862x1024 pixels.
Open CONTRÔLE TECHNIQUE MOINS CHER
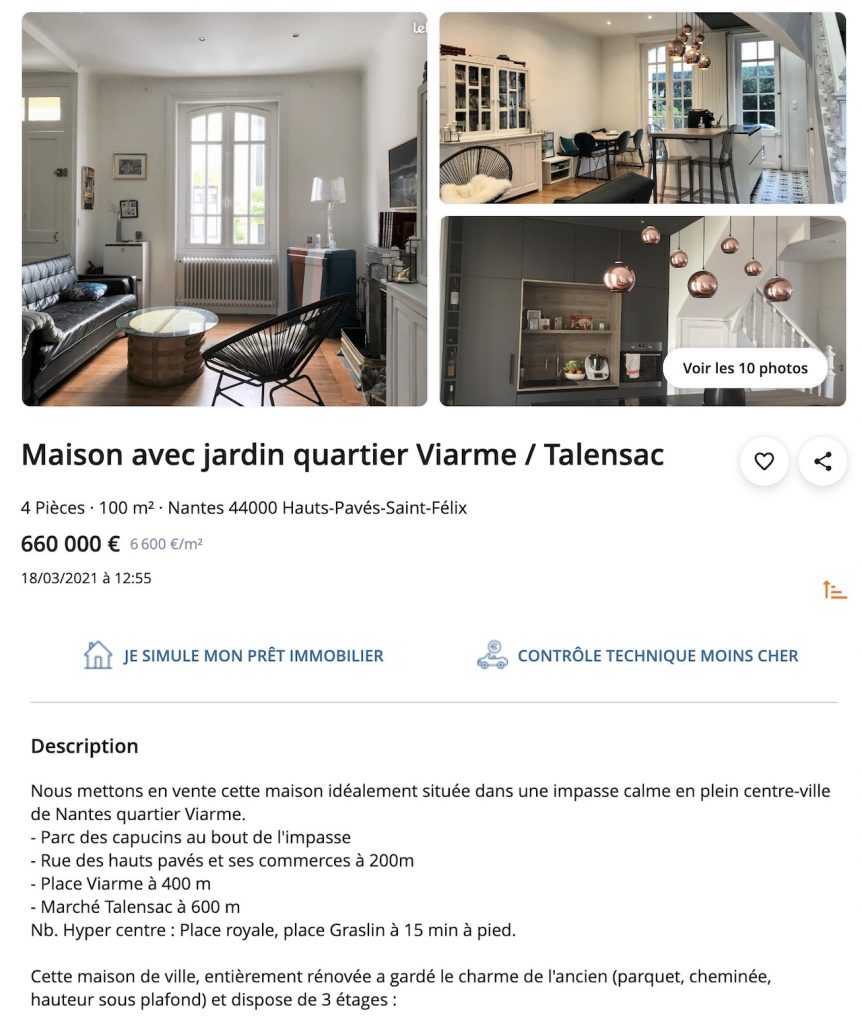click(x=657, y=655)
